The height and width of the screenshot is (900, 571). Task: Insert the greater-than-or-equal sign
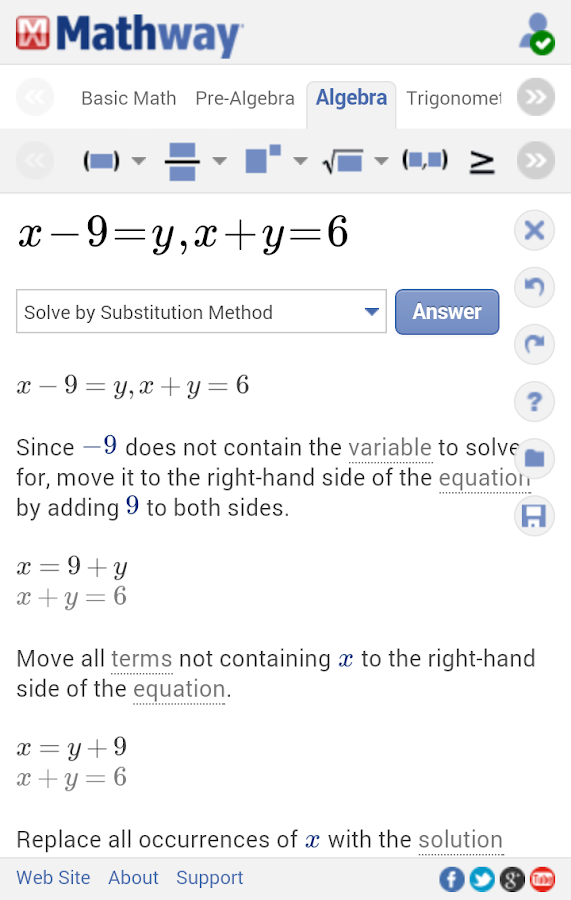pos(481,161)
